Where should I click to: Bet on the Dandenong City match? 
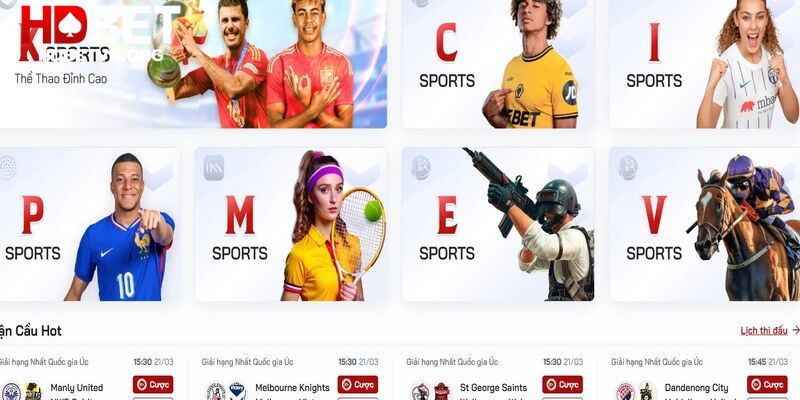[767, 384]
